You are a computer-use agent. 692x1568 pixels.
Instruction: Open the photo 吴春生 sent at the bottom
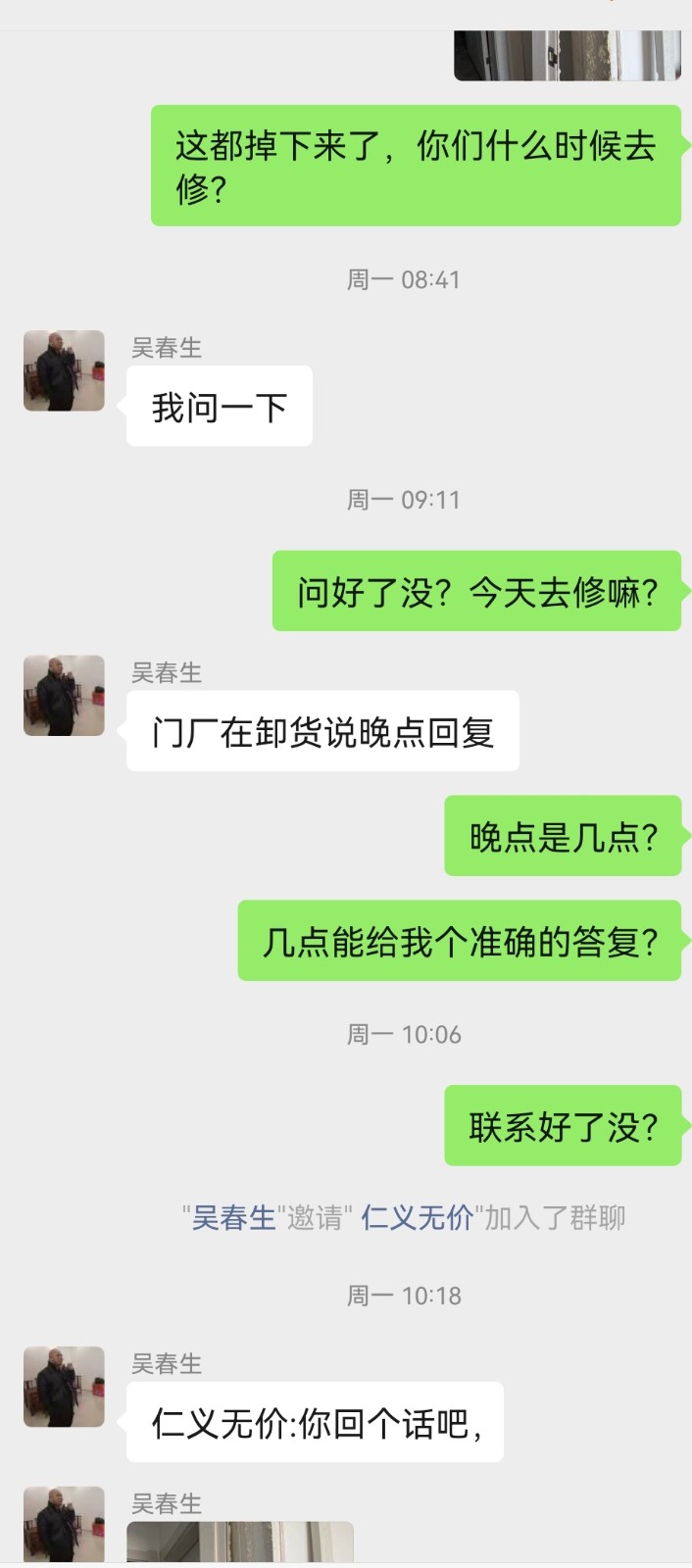pos(240,1543)
